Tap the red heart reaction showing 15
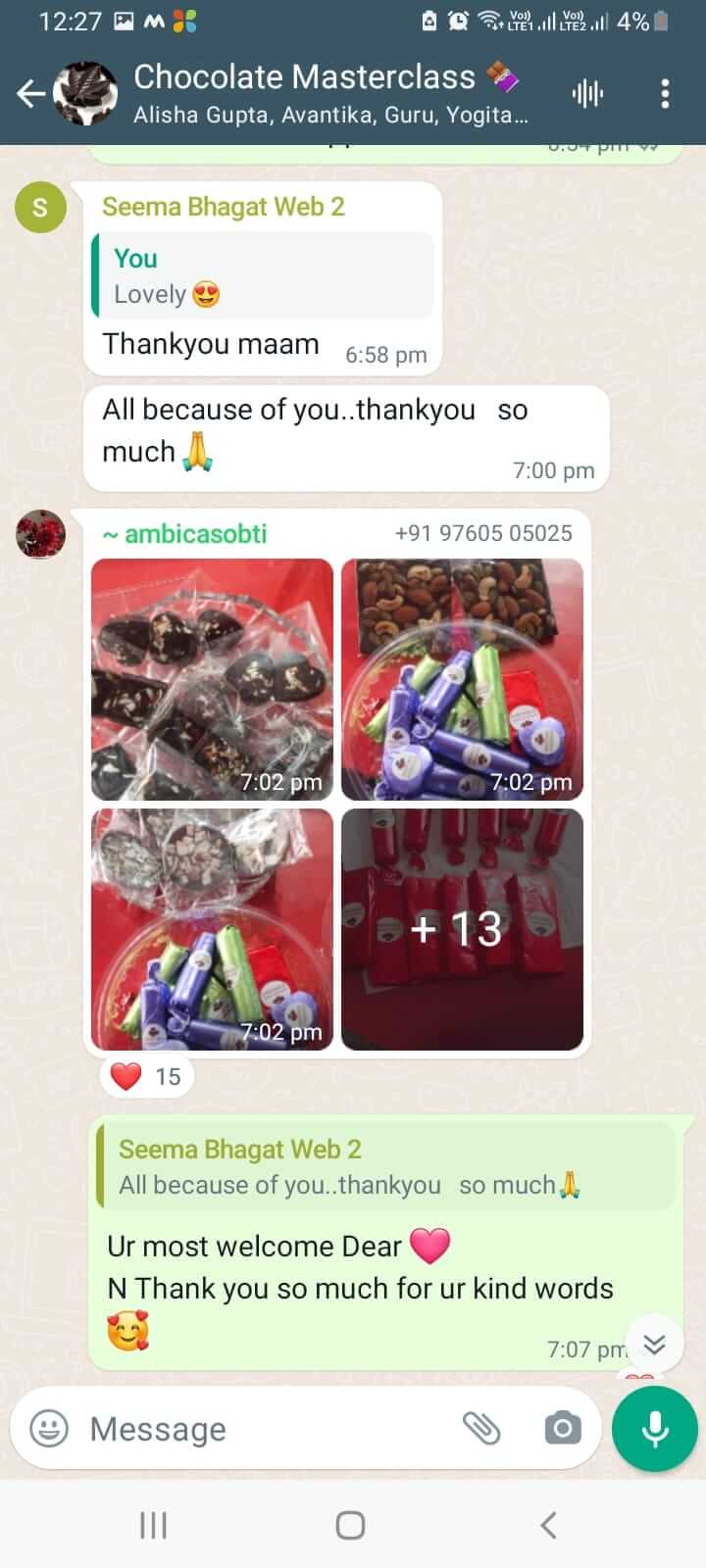706x1568 pixels. coord(145,1075)
